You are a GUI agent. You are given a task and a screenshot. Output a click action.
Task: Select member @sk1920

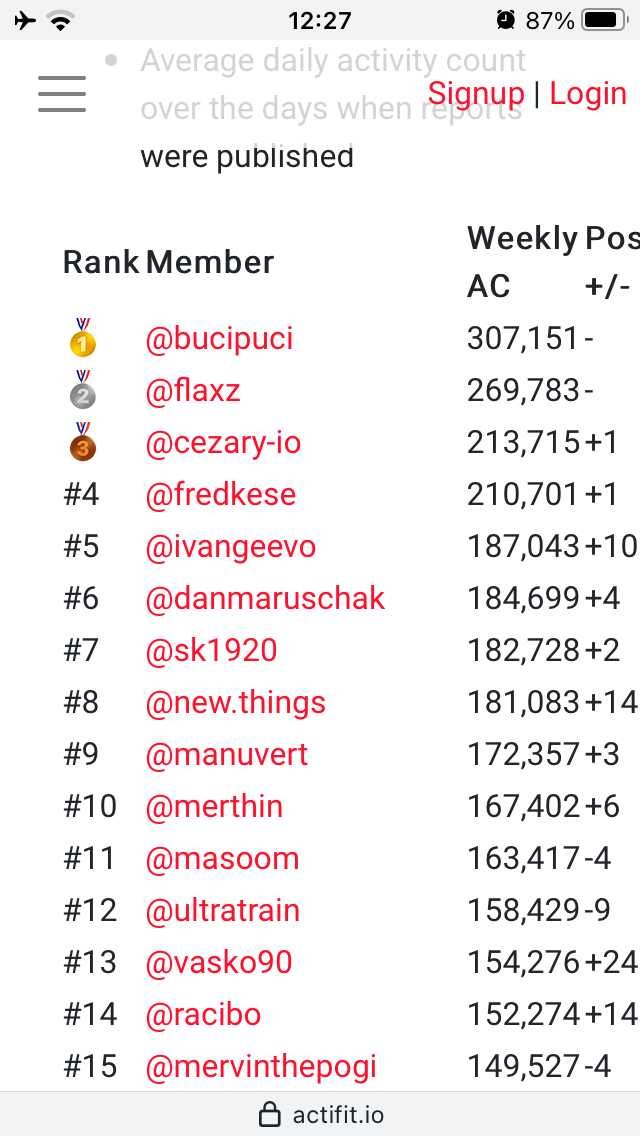211,651
